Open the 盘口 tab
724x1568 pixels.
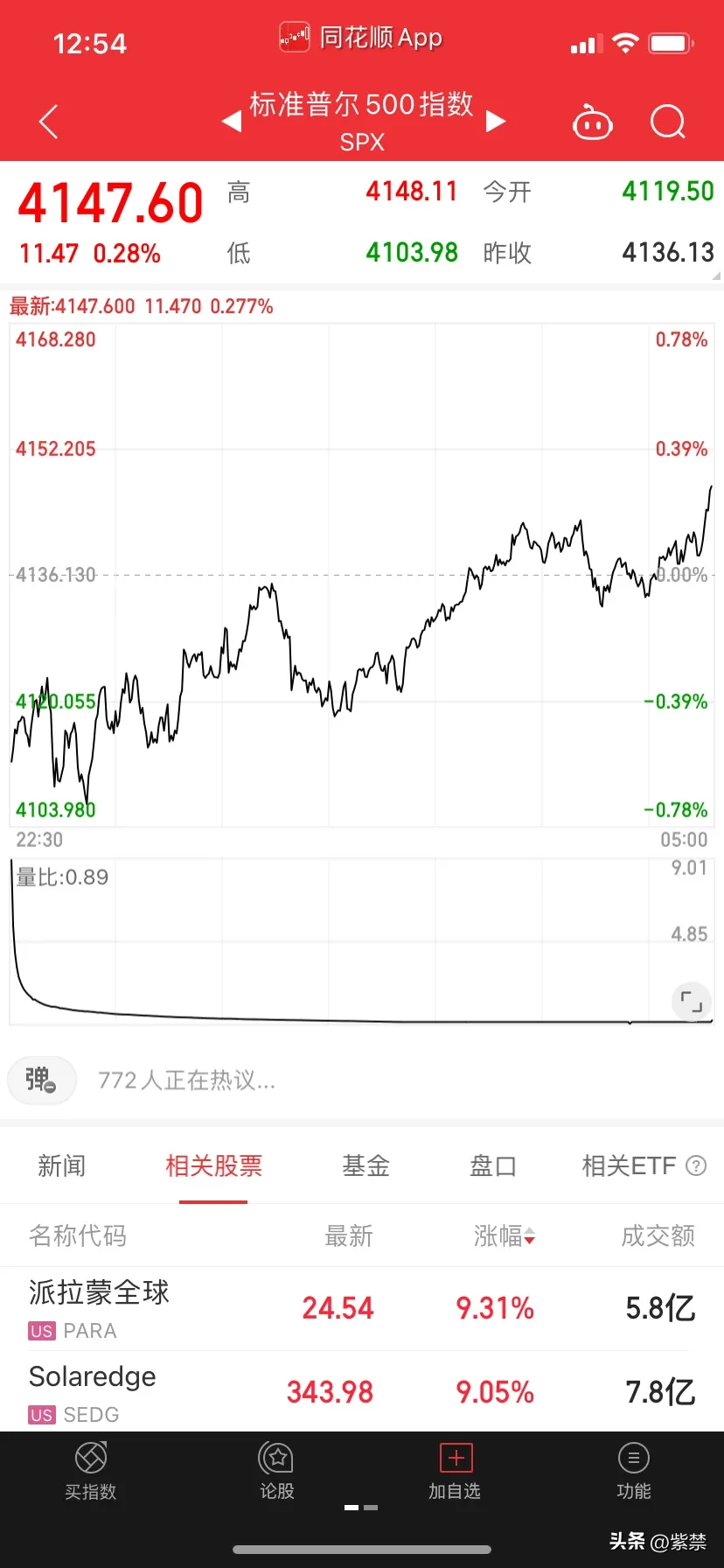(493, 1166)
